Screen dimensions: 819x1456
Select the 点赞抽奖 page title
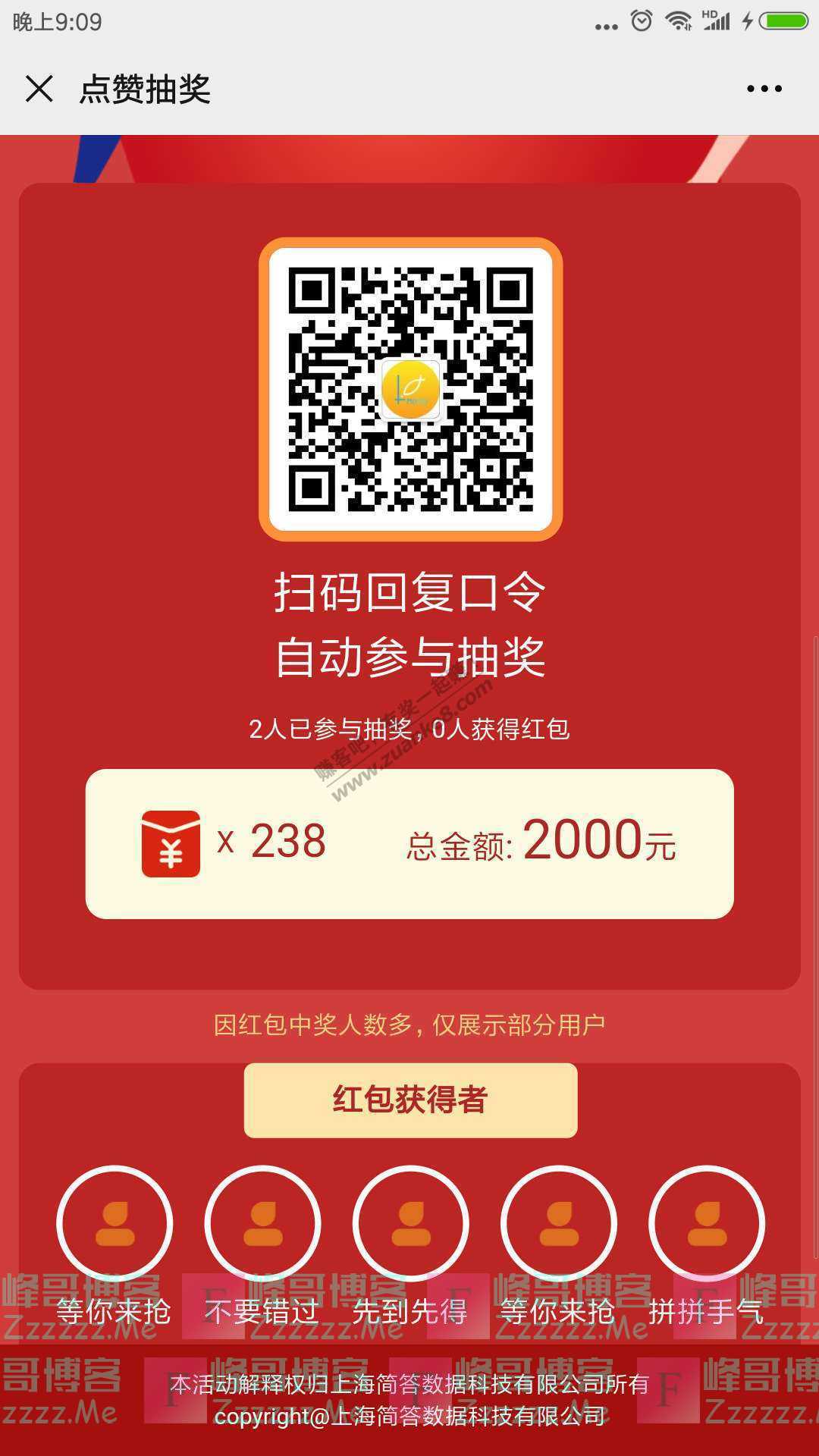(146, 89)
